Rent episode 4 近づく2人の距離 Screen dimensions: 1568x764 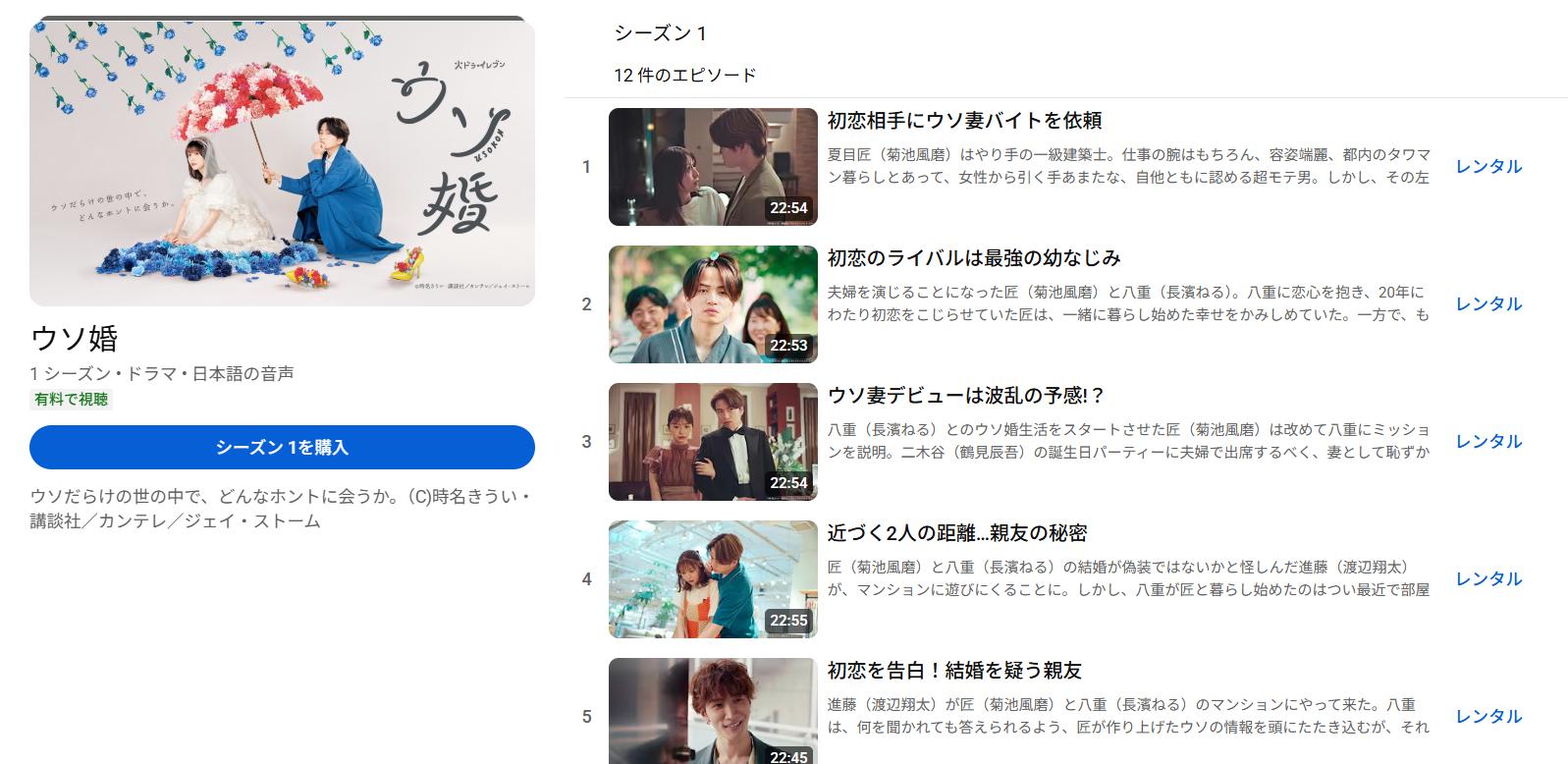click(1488, 578)
